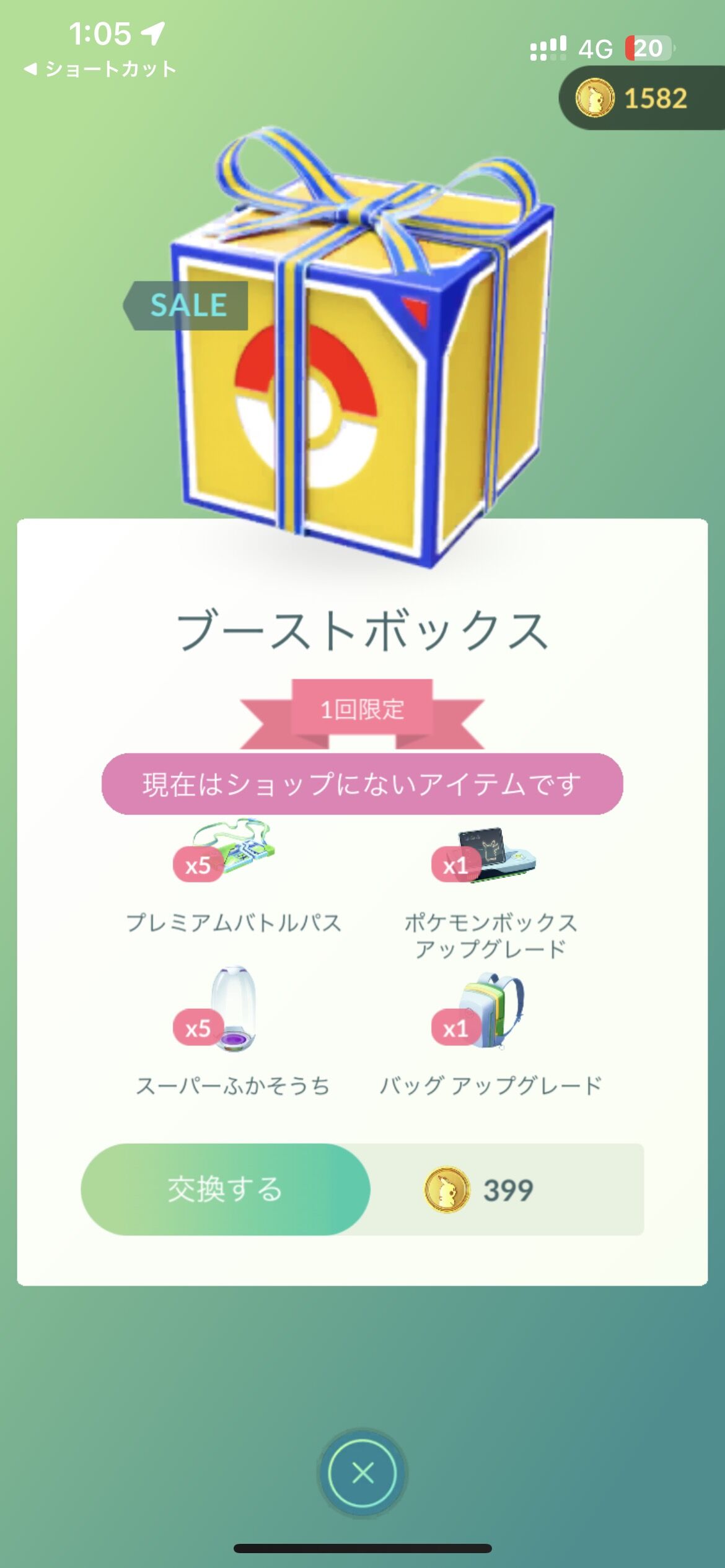
Task: Open the PokéCoin balance showing 1582
Action: pos(641,98)
